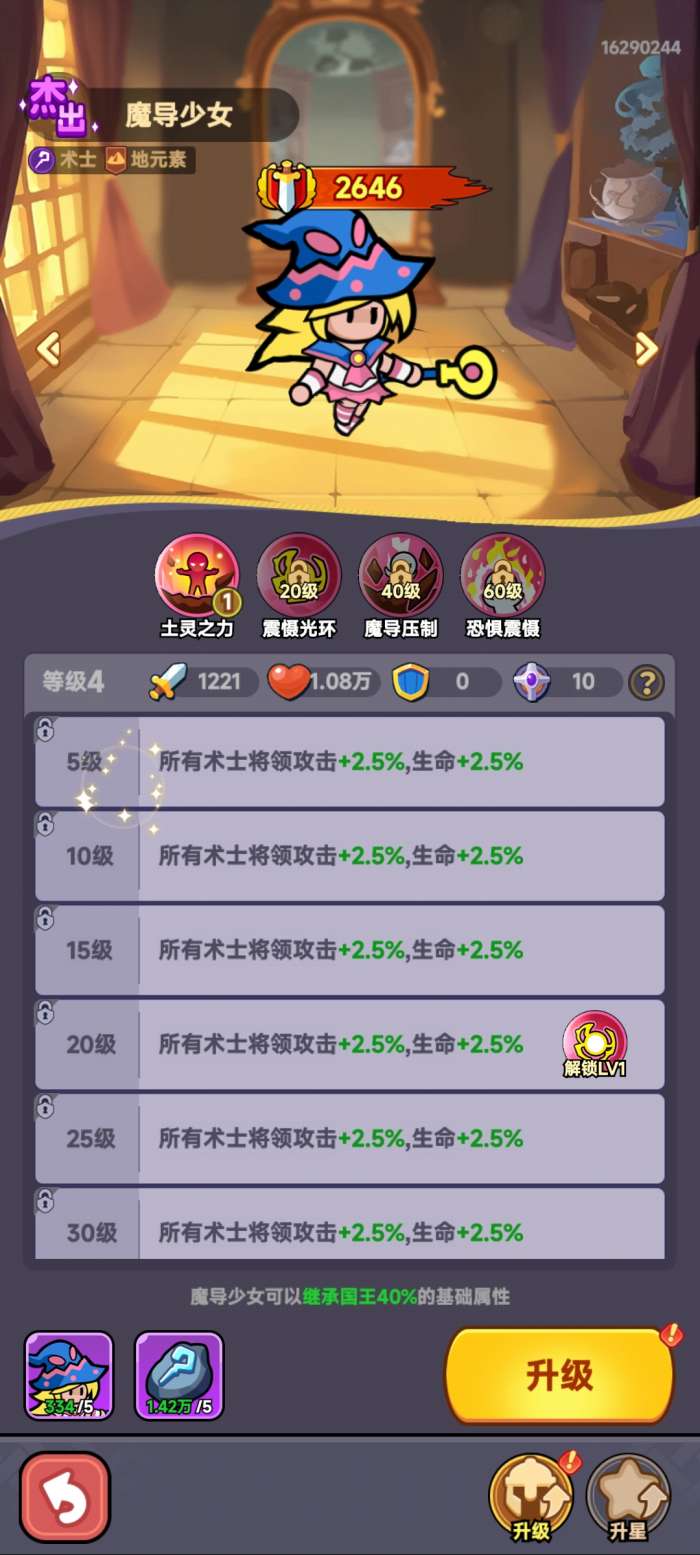
Task: Switch to the 升级 tab
Action: point(530,1497)
